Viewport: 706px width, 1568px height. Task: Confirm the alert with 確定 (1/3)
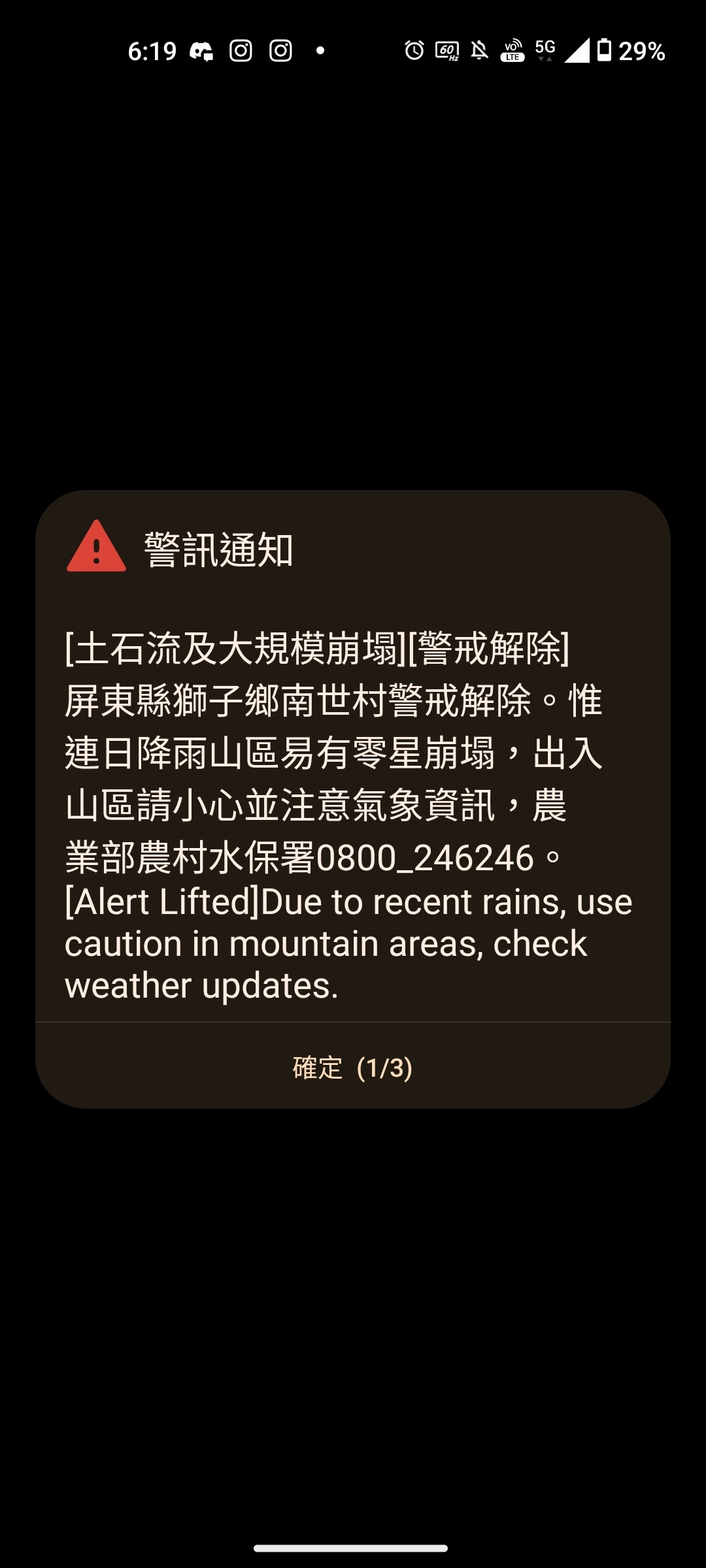point(352,1068)
